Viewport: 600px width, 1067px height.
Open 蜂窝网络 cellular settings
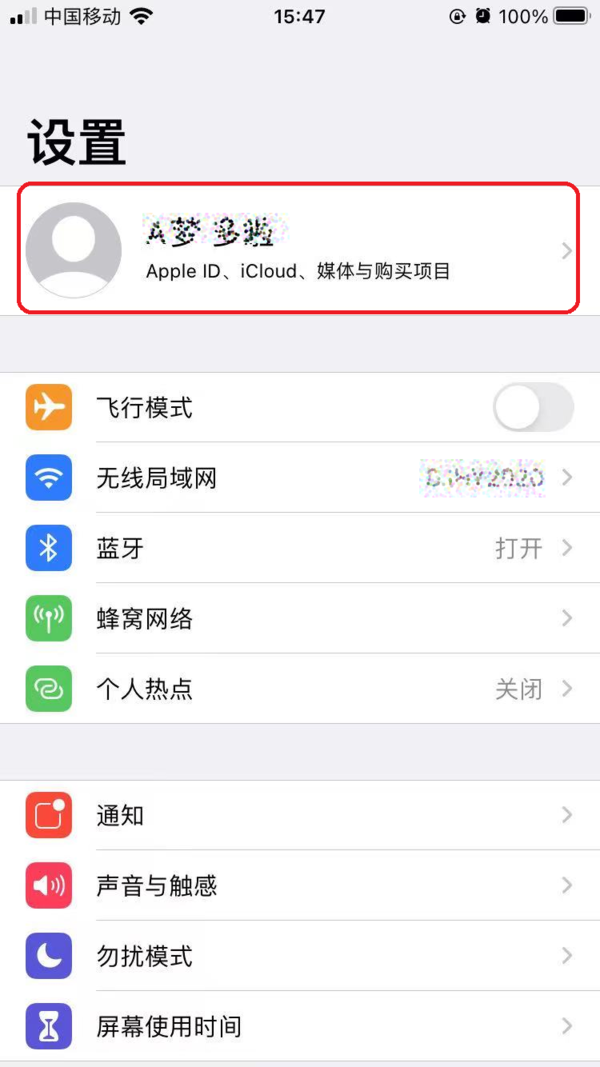pyautogui.click(x=300, y=619)
